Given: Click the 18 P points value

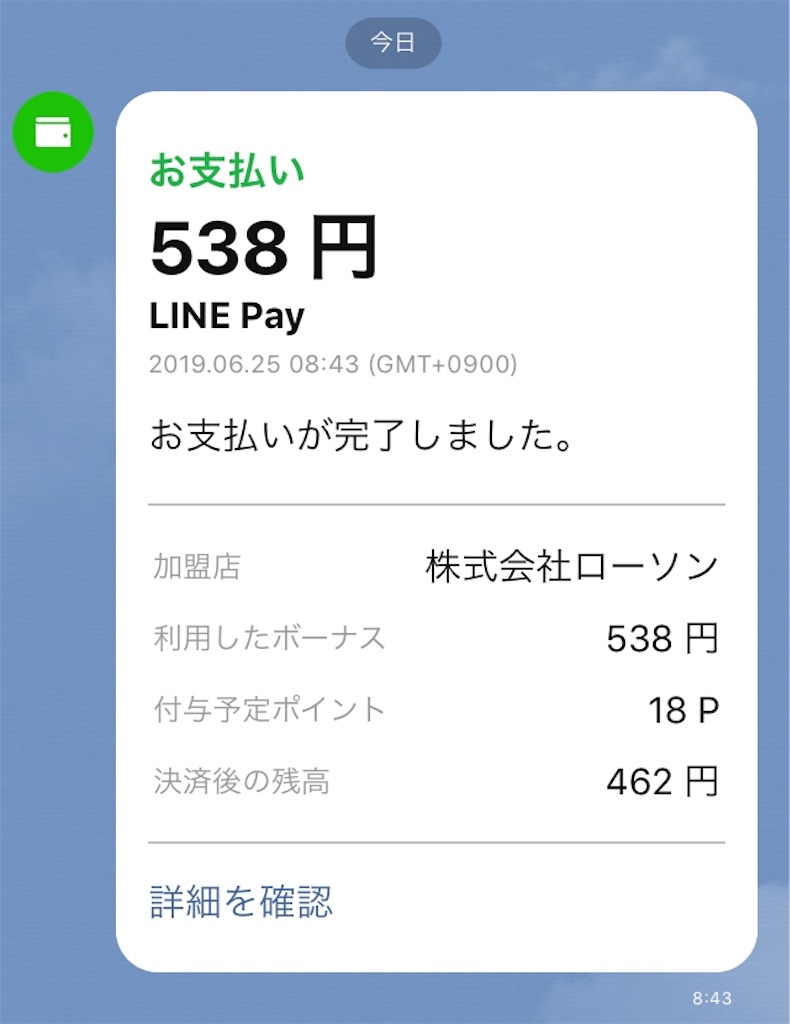Looking at the screenshot, I should tap(681, 707).
